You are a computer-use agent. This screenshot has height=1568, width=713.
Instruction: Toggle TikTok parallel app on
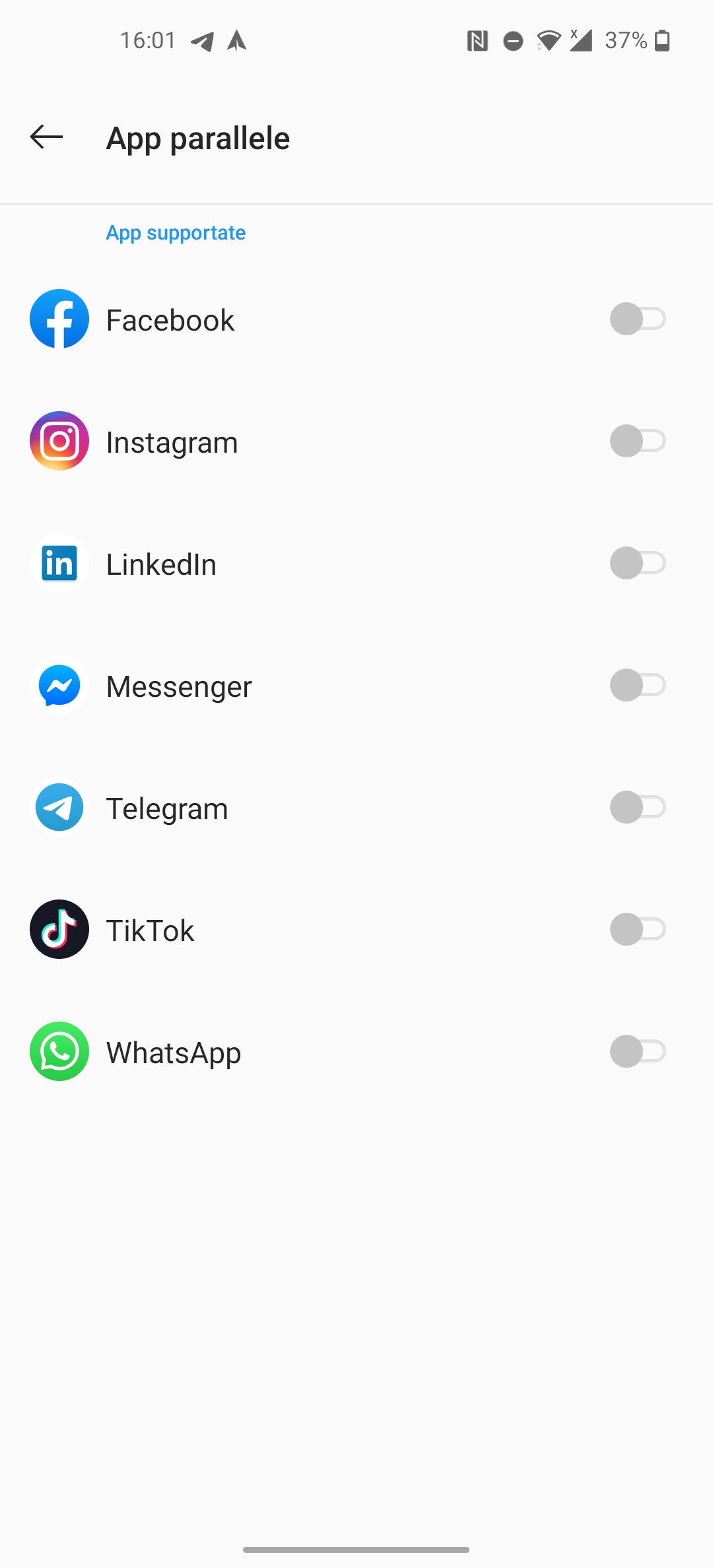coord(638,930)
